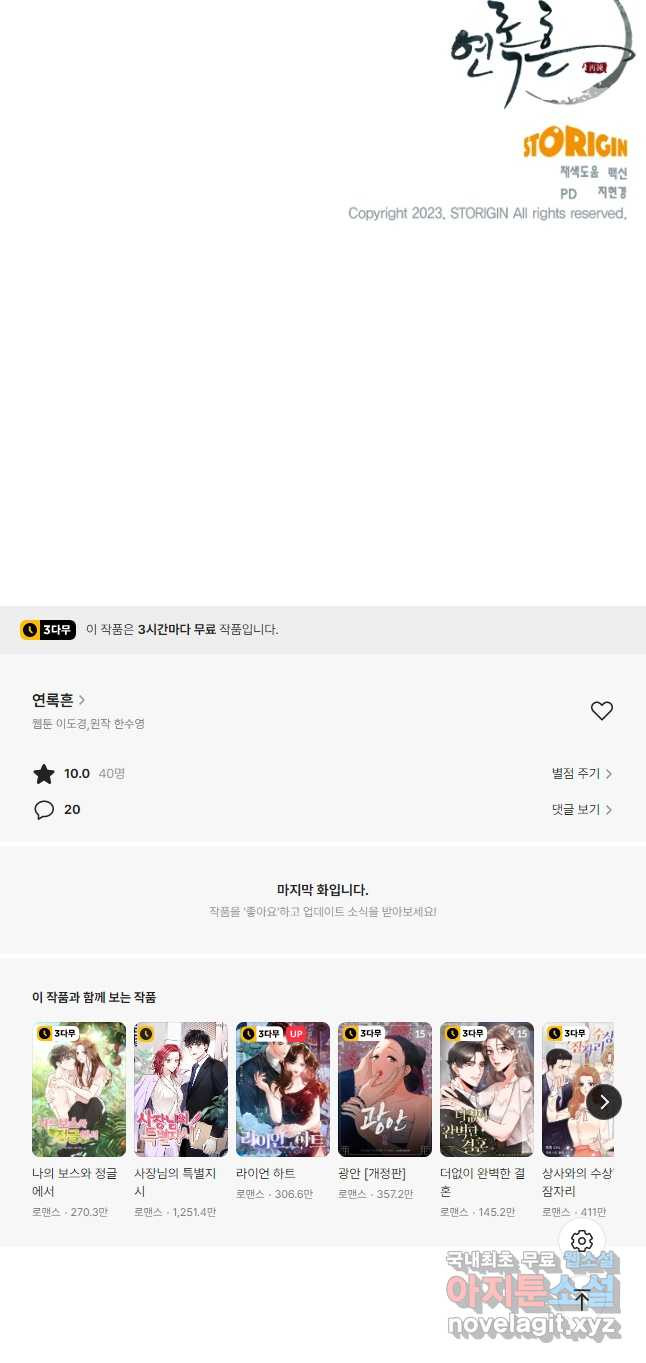Open 사장님의 특별지시 thumbnail
This screenshot has width=646, height=1363.
point(181,1089)
